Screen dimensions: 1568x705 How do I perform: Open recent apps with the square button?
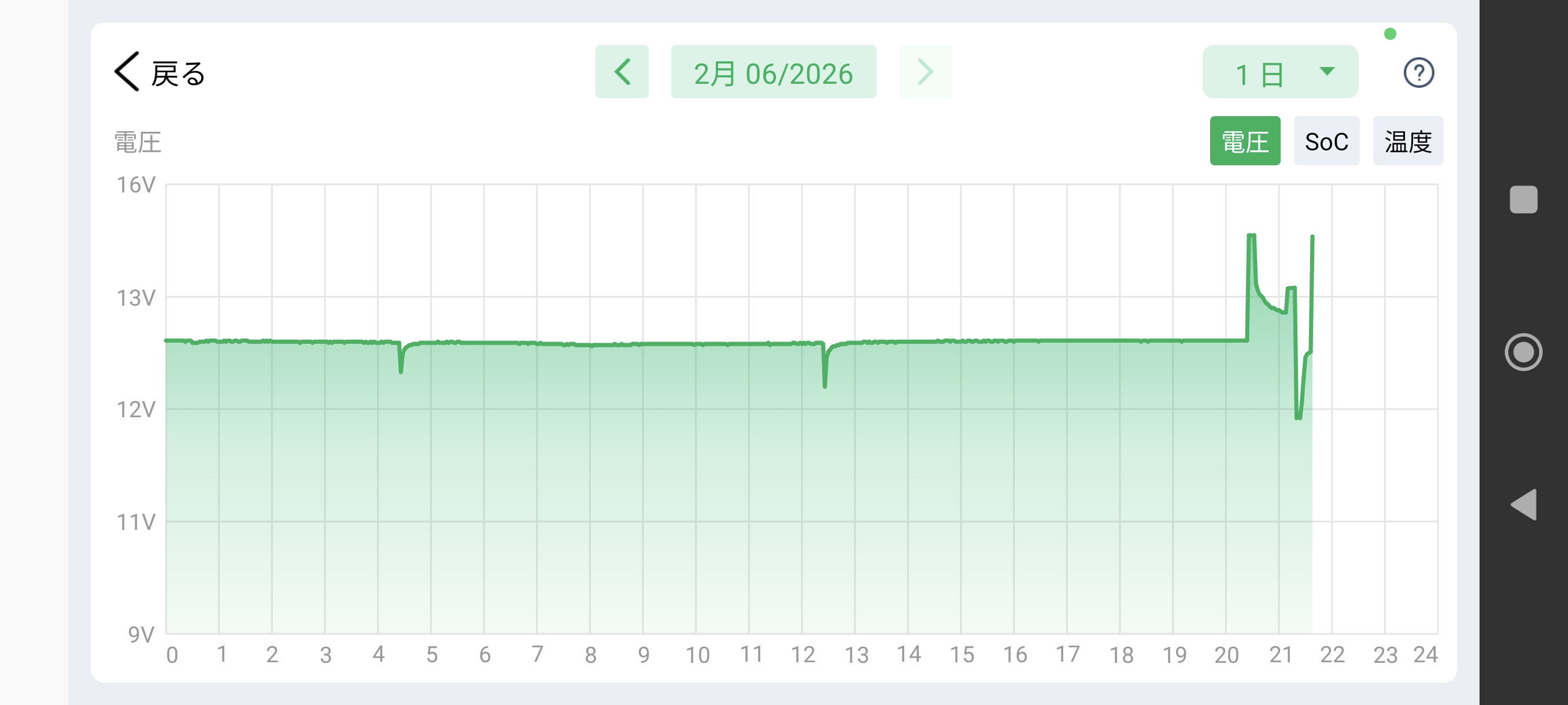coord(1523,199)
